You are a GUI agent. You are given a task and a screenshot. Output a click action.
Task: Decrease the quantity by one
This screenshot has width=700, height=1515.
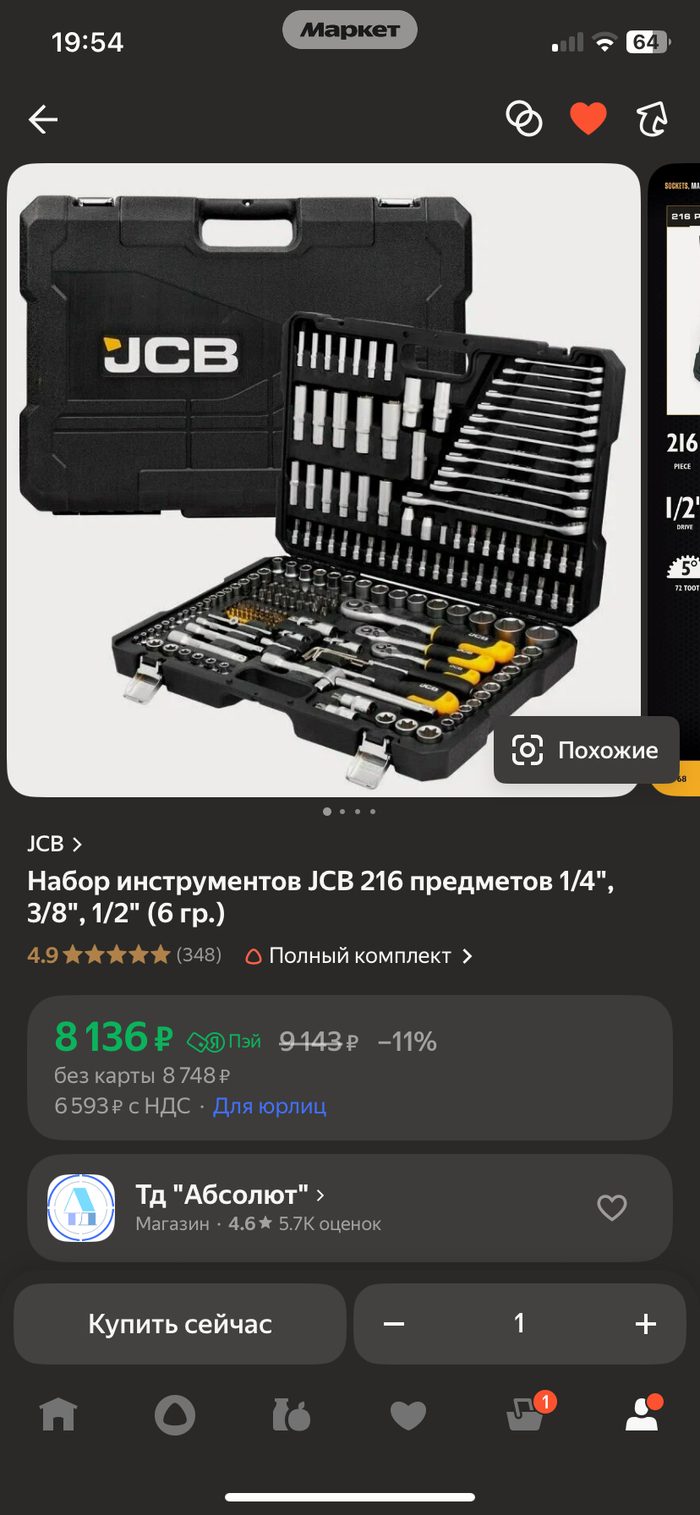coord(394,1324)
